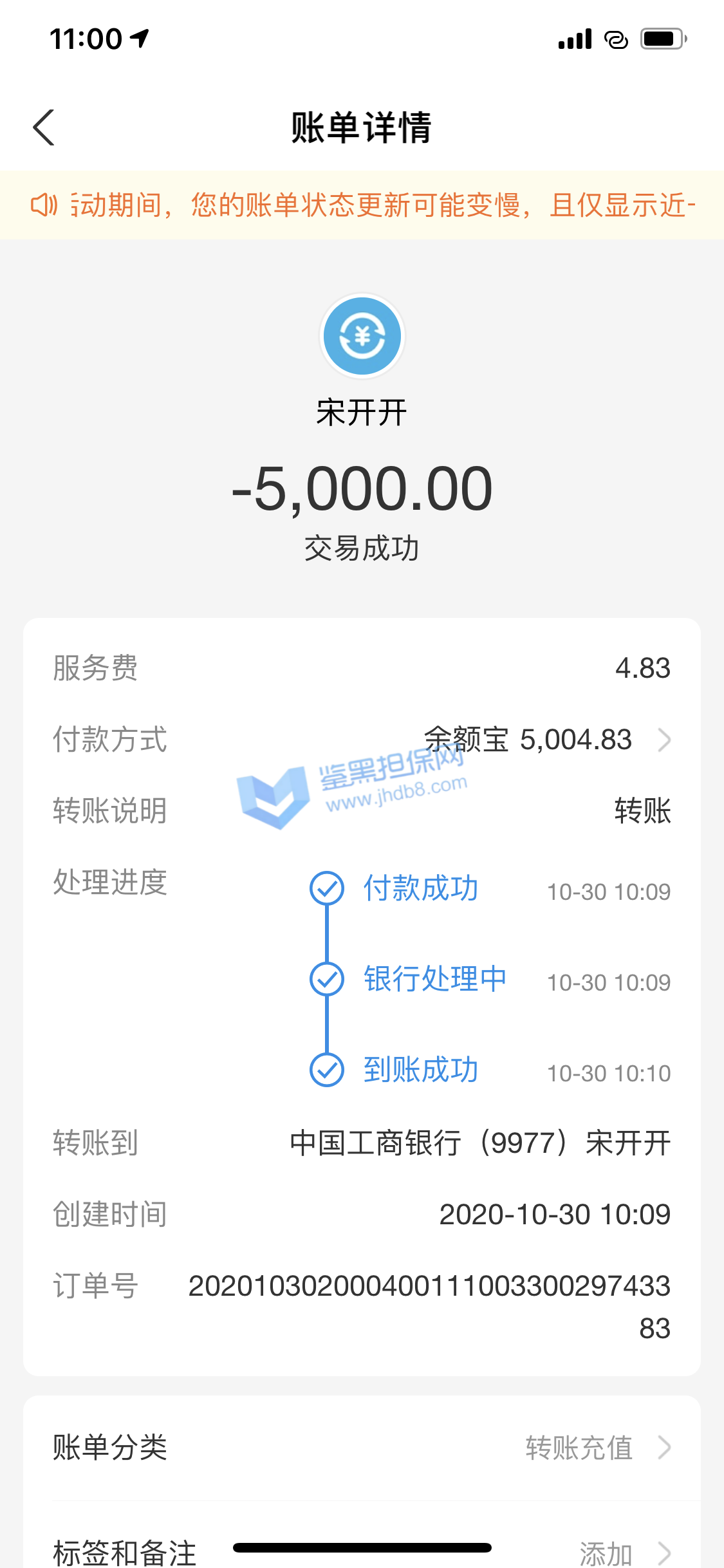Open 付款方式 余额宝 payment details
The height and width of the screenshot is (1568, 724).
[x=547, y=740]
